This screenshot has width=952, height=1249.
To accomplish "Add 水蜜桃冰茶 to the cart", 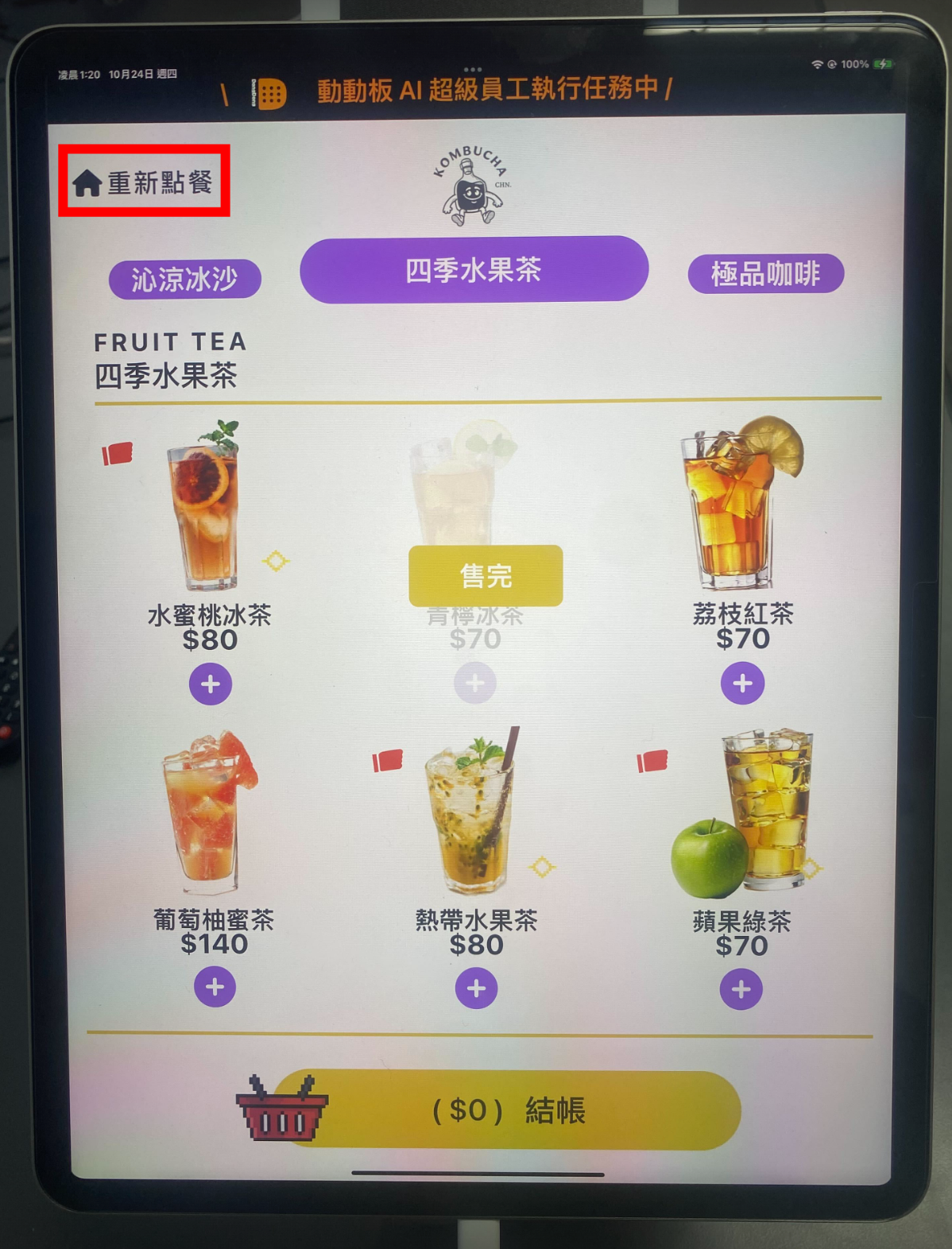I will click(211, 684).
